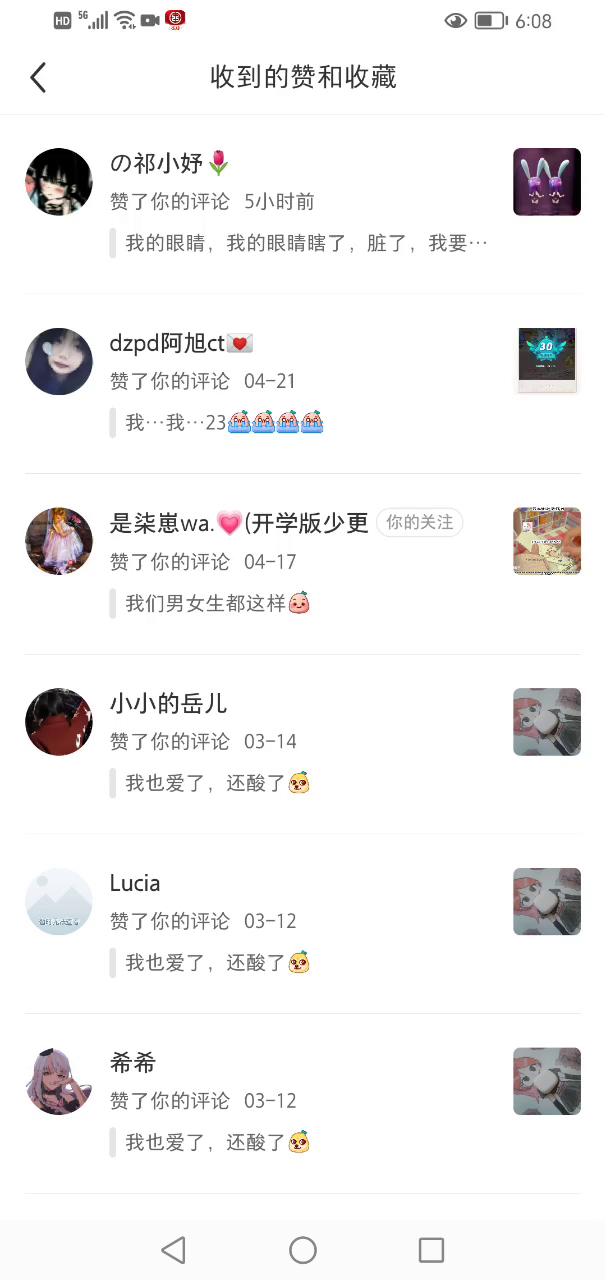View the post thumbnail beside の祁小妤's like
606x1280 pixels.
point(546,182)
